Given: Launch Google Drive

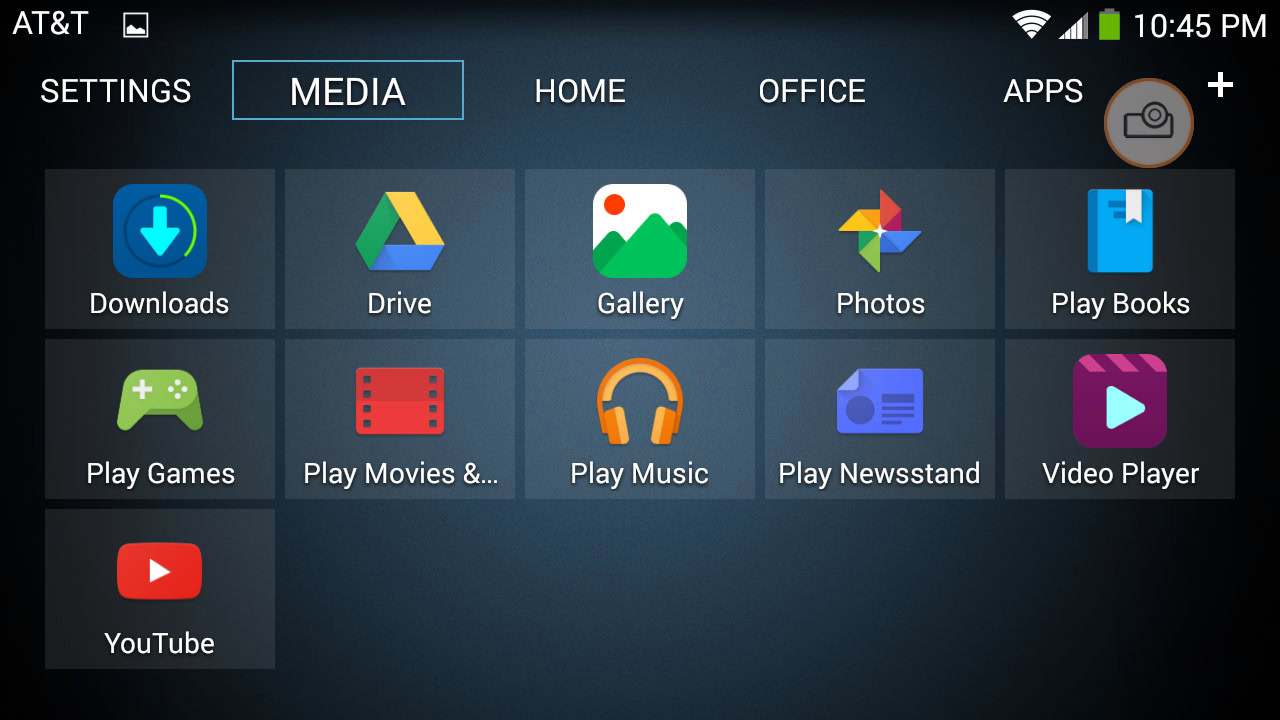Looking at the screenshot, I should click(x=400, y=249).
